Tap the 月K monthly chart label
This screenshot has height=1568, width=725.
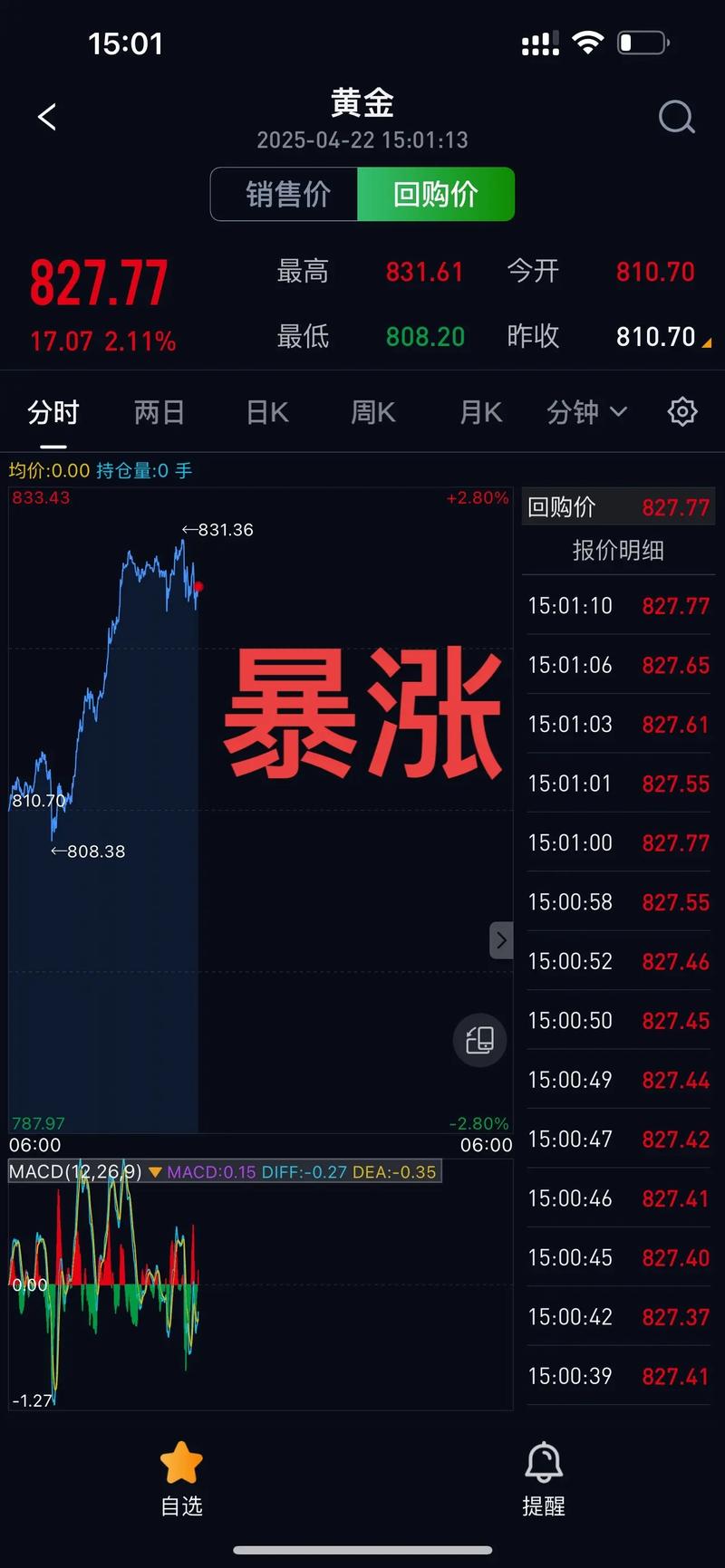(479, 412)
